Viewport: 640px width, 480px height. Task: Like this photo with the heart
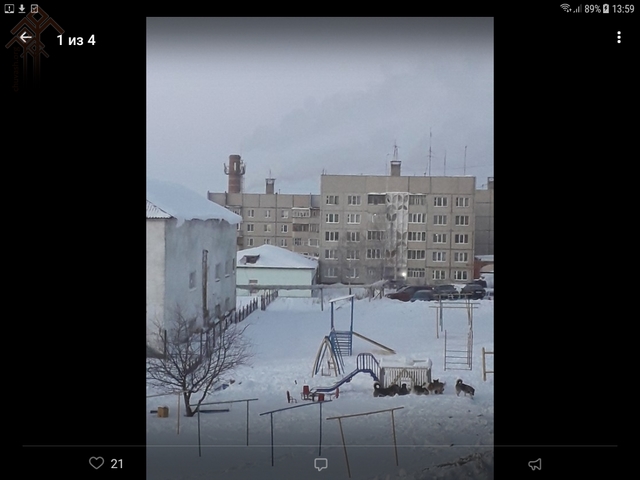(x=97, y=463)
